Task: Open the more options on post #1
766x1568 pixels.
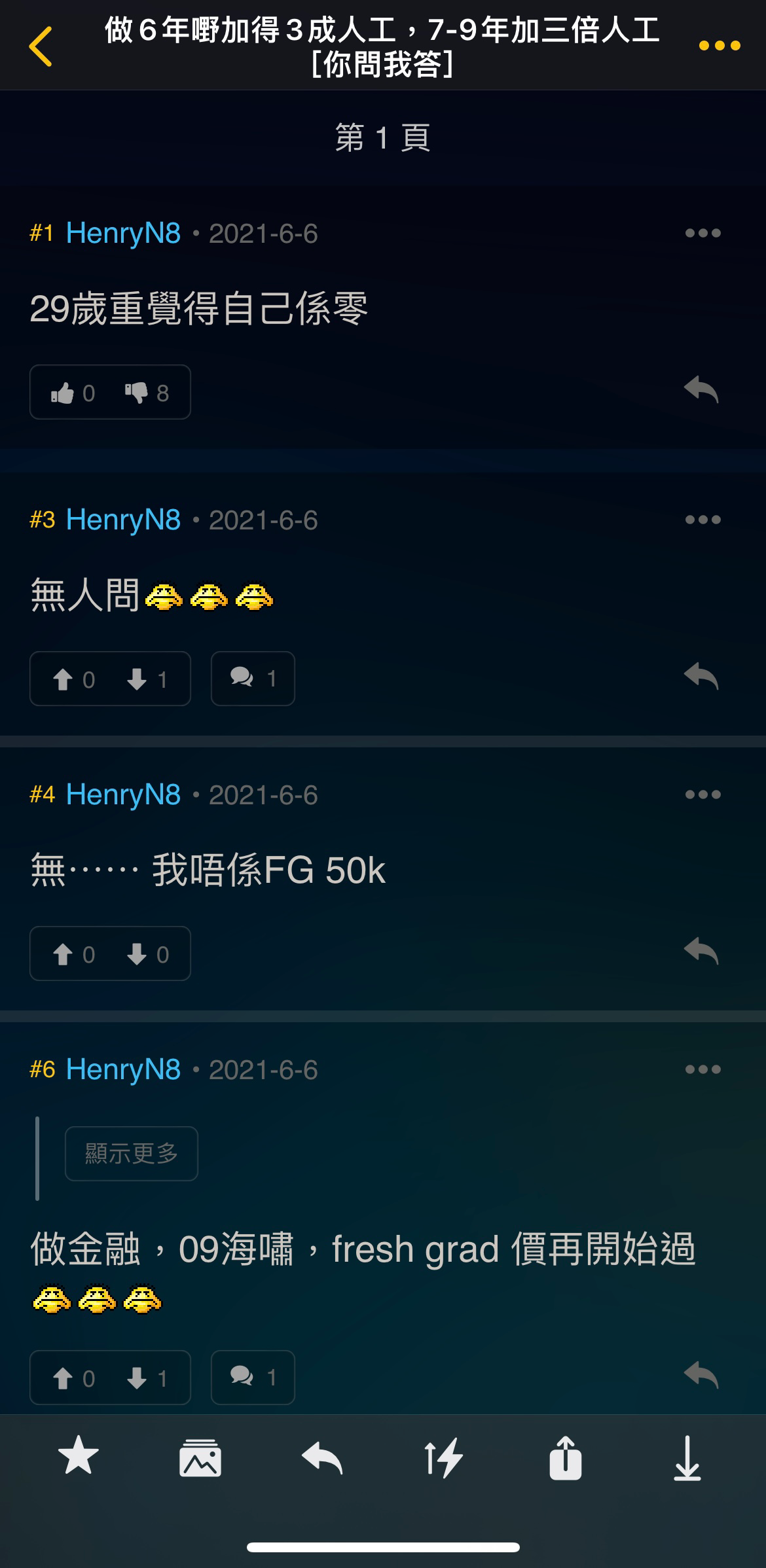Action: click(x=702, y=233)
